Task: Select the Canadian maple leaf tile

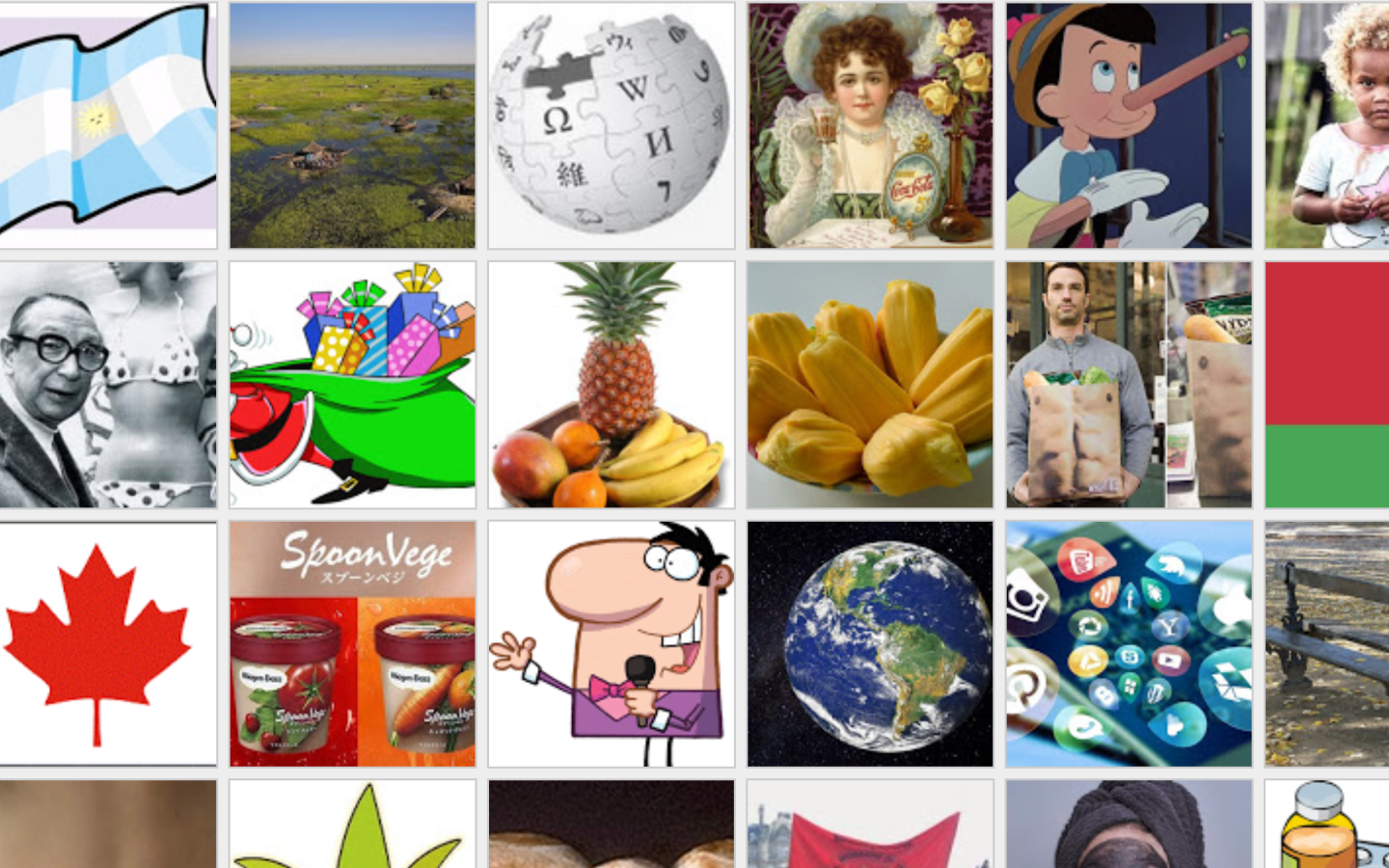Action: (x=106, y=643)
